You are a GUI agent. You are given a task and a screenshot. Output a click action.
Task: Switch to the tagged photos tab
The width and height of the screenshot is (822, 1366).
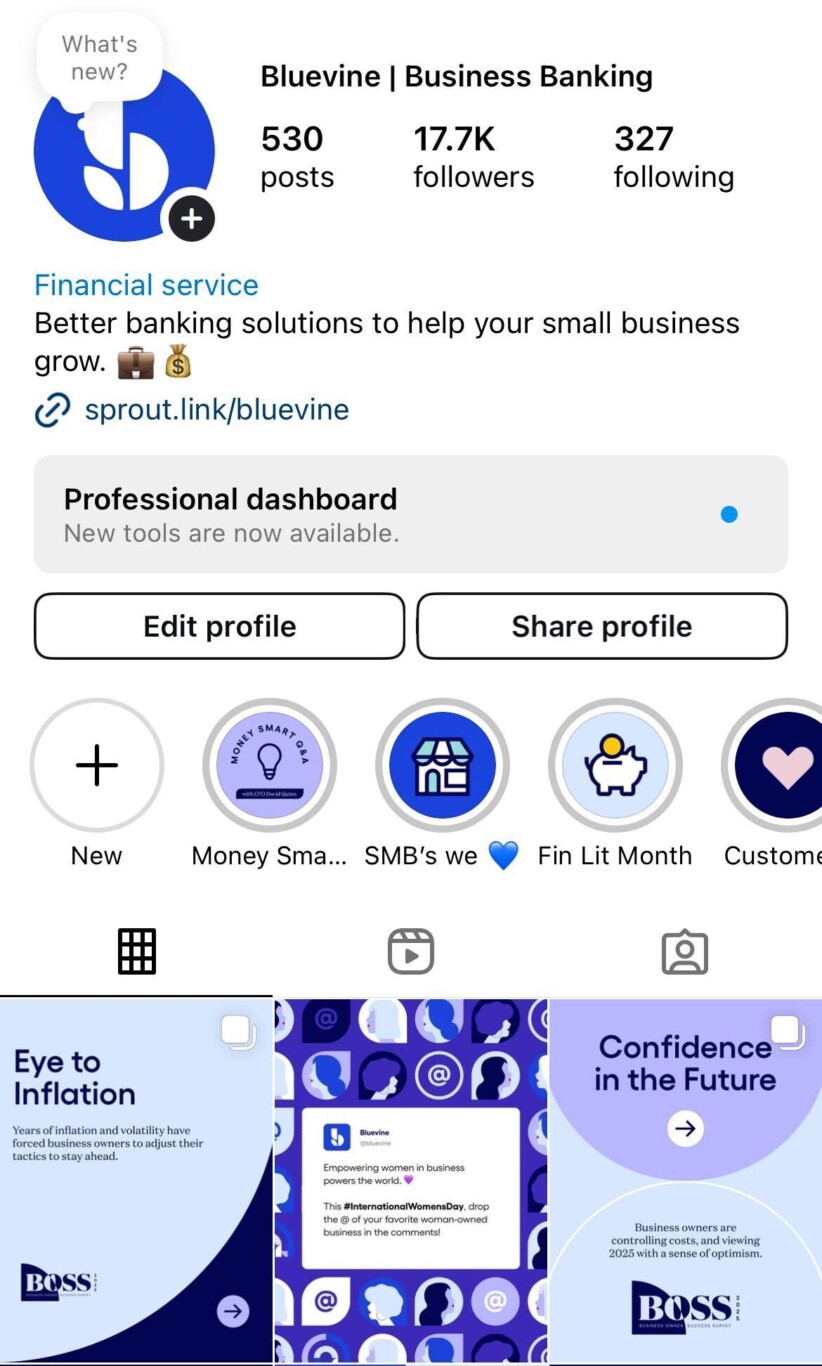(685, 951)
